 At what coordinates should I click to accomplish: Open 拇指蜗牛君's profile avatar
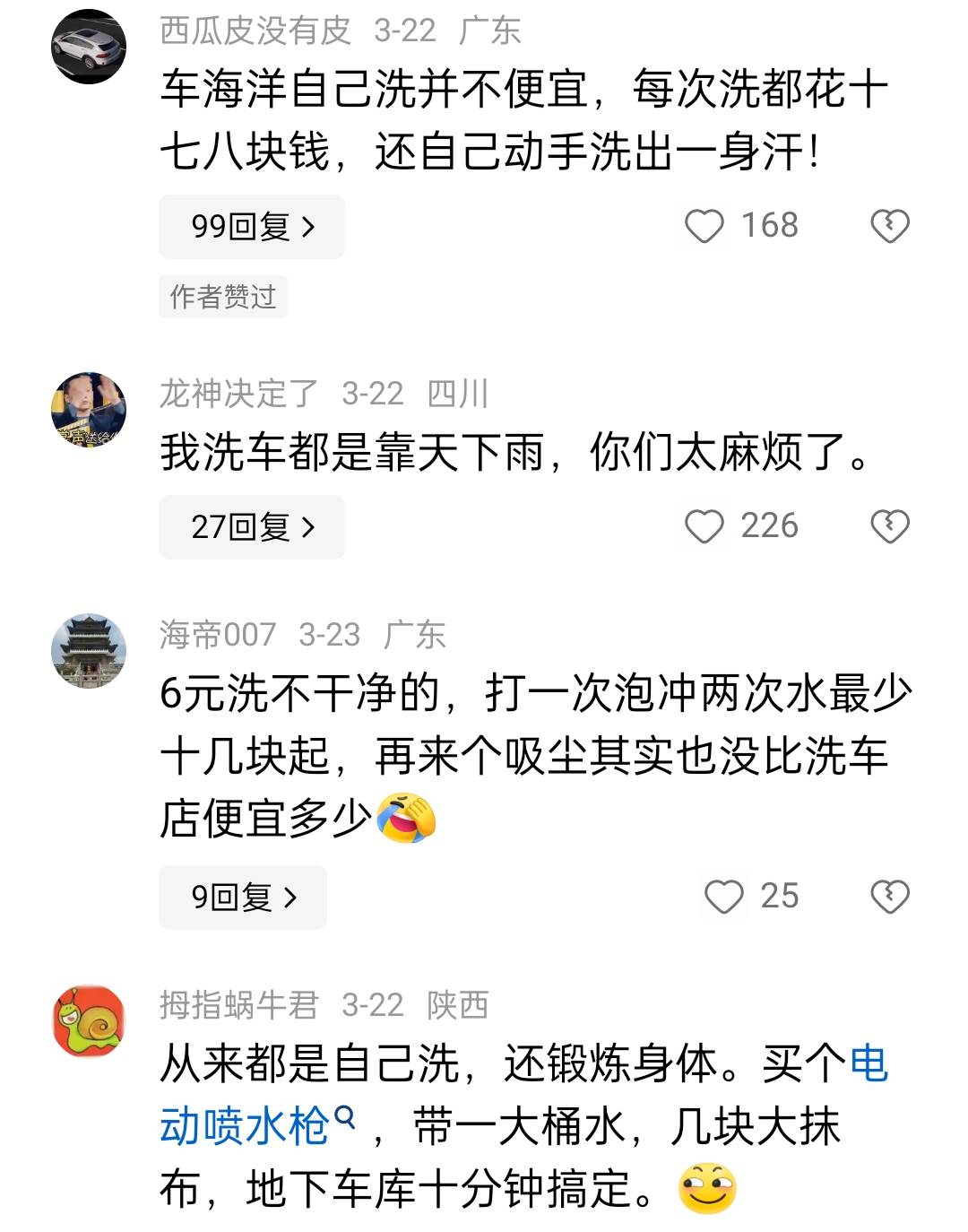(89, 1021)
